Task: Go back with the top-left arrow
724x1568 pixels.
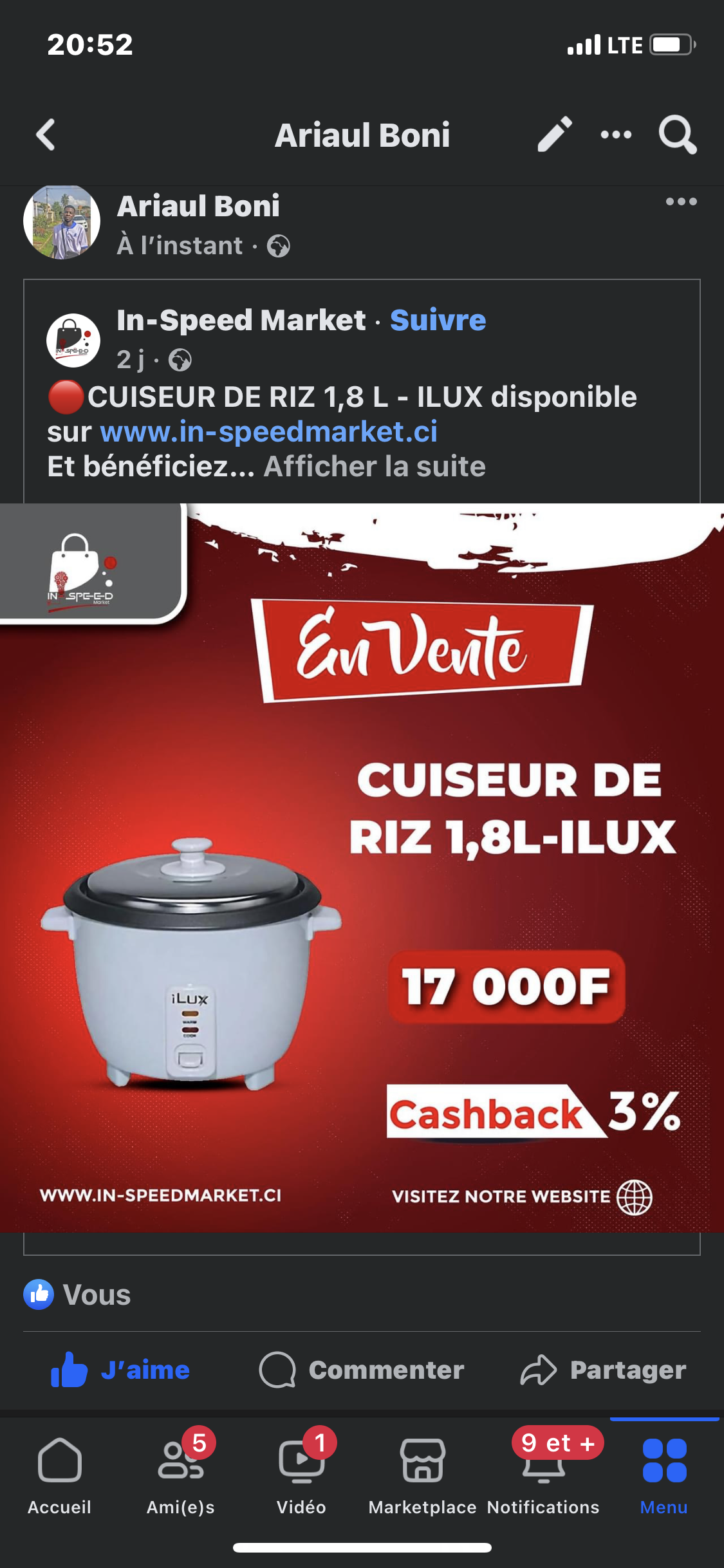Action: click(46, 135)
